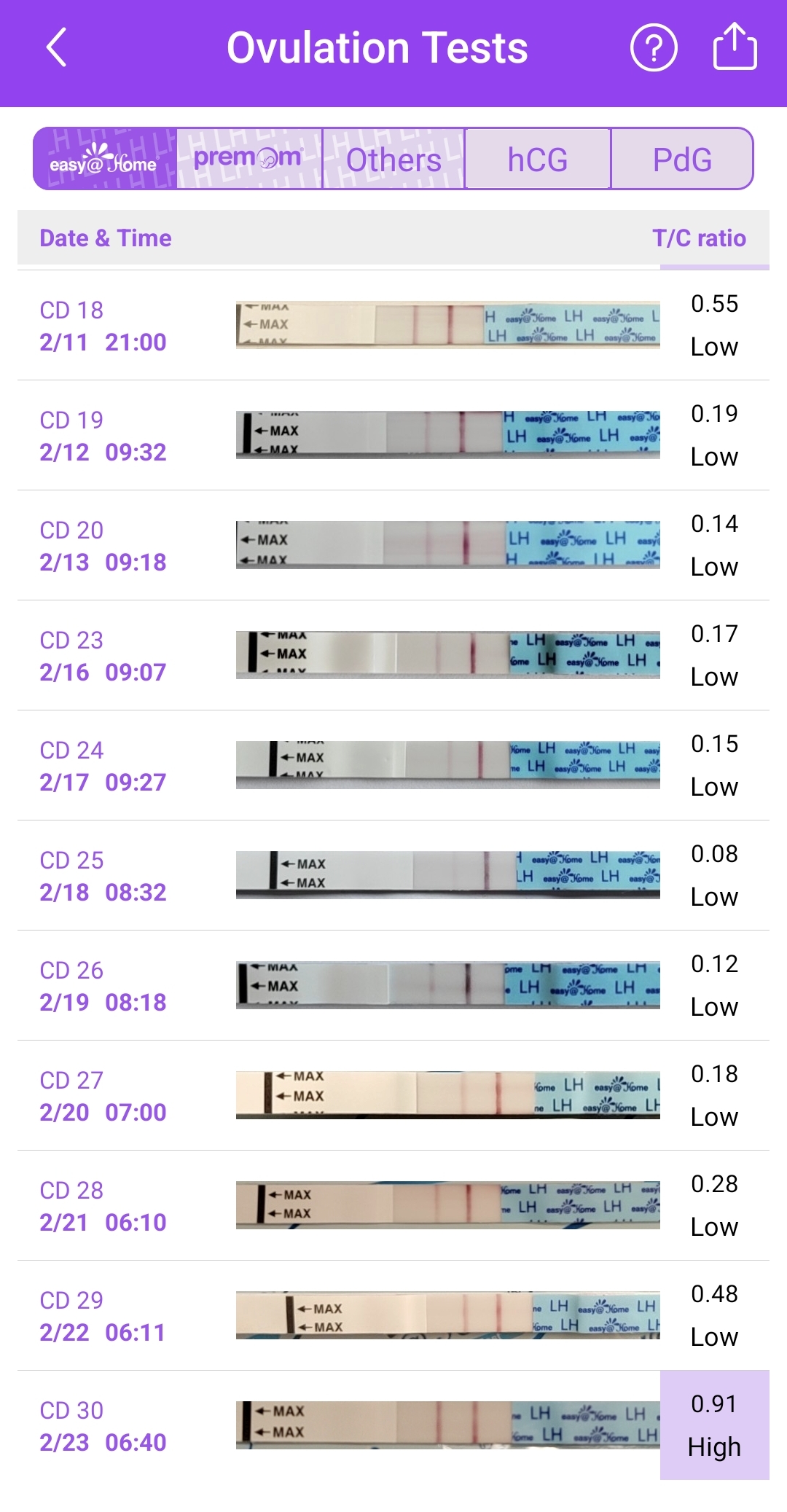Viewport: 787px width, 1512px height.
Task: Share the ovulation test results
Action: pyautogui.click(x=735, y=47)
